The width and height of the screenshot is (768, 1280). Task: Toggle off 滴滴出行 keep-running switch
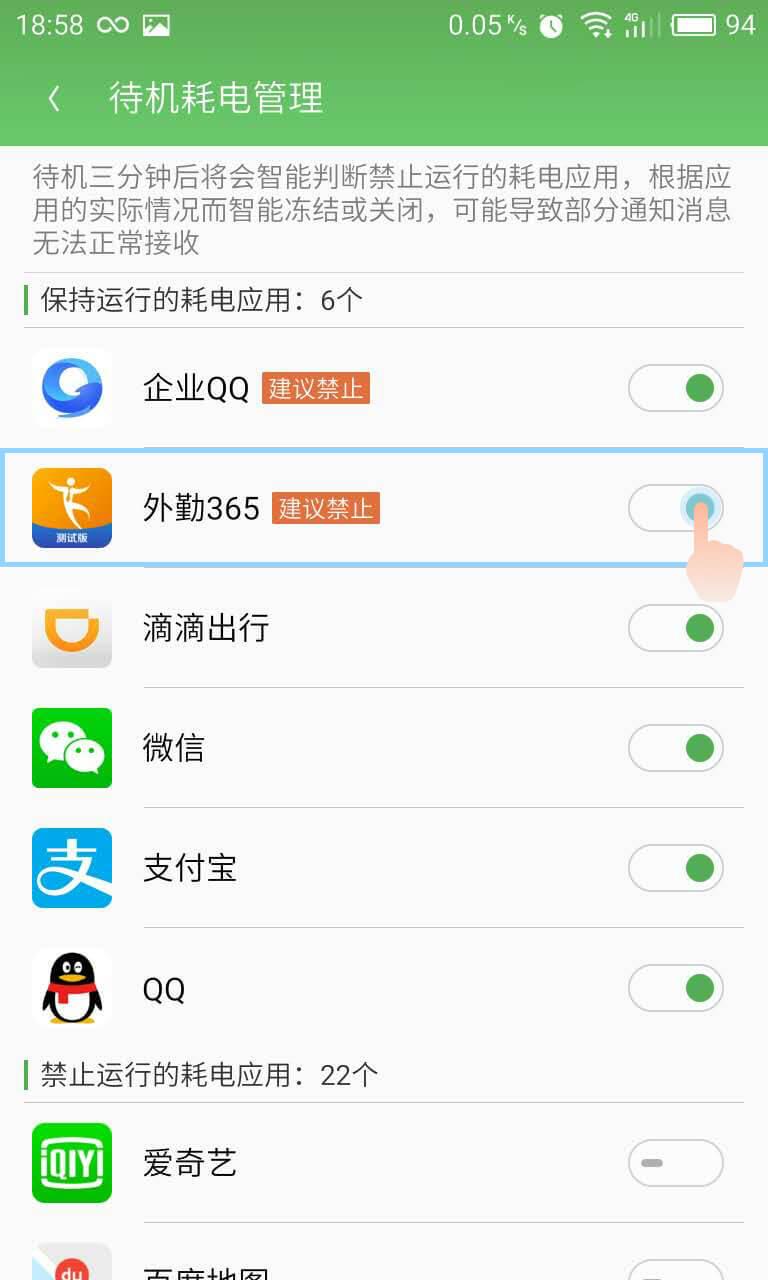pos(676,628)
